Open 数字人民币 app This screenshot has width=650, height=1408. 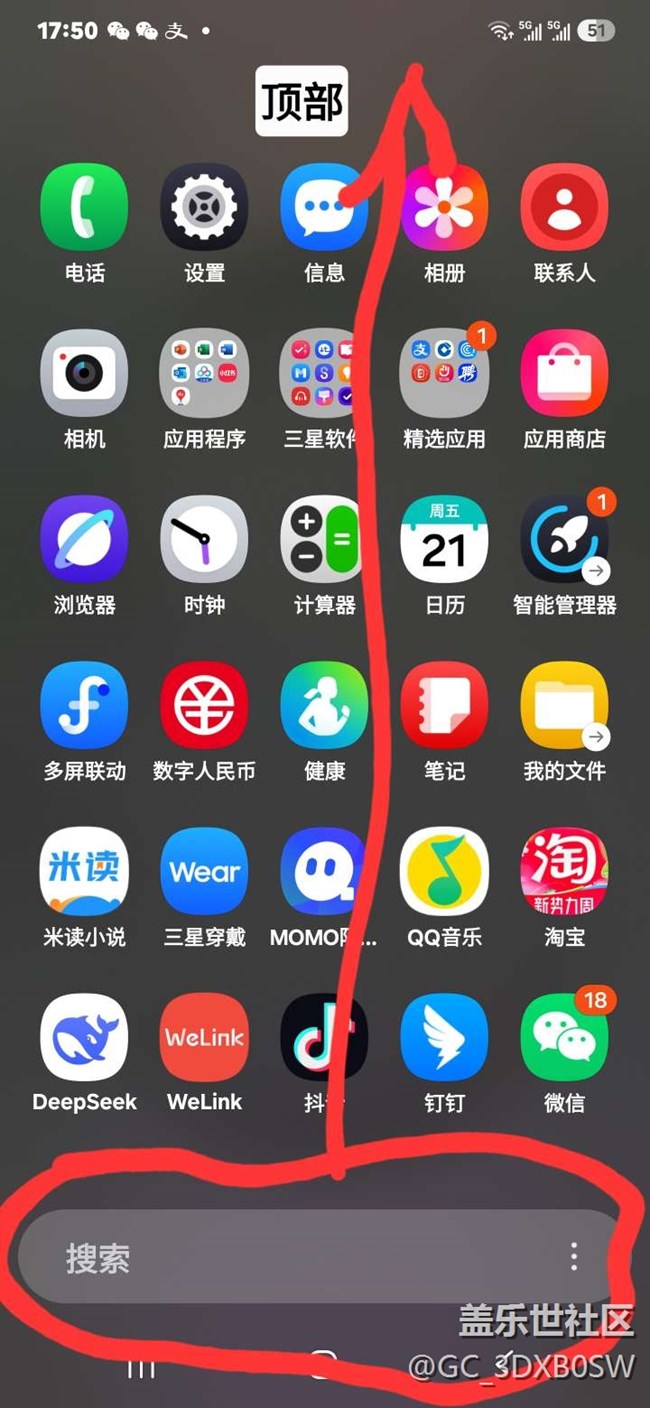point(204,705)
